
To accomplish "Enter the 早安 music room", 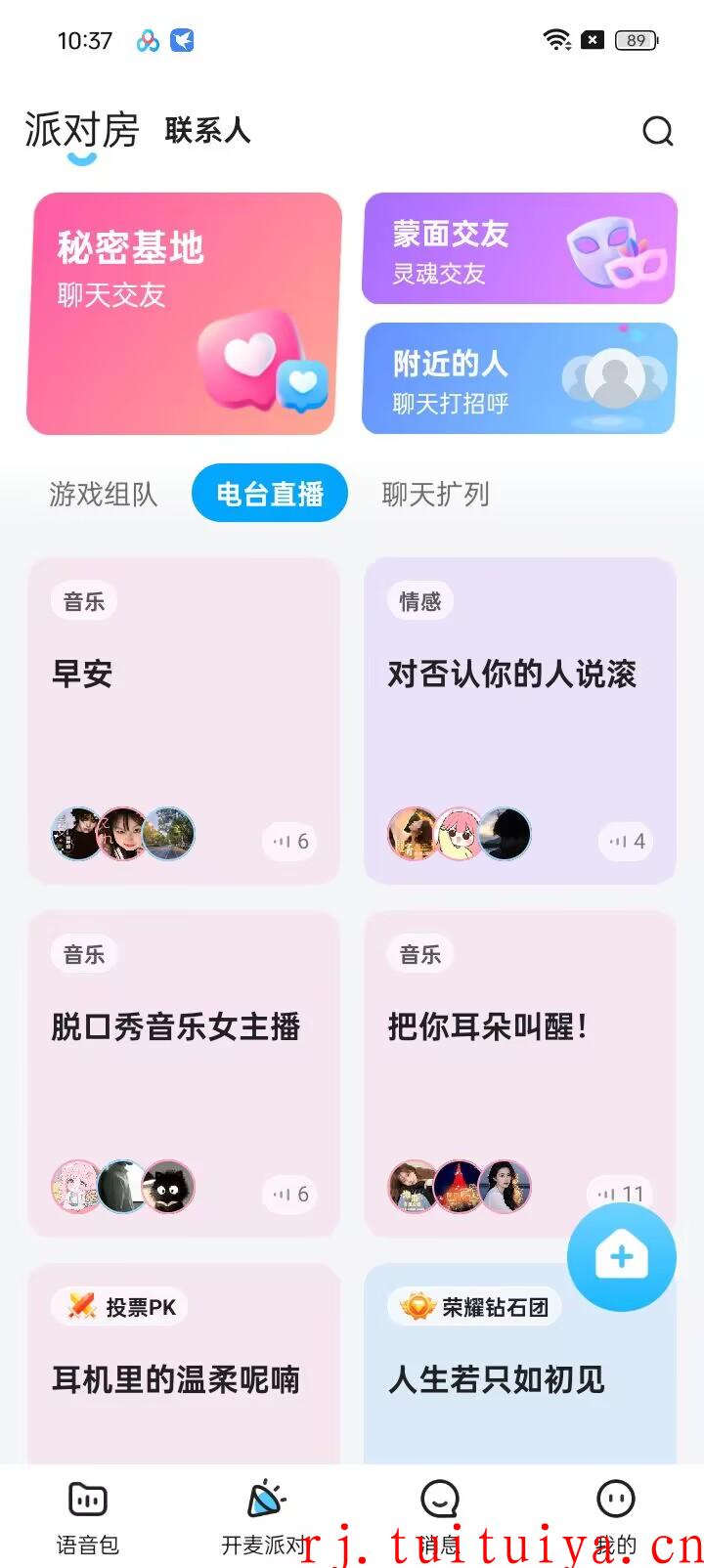I will point(184,720).
